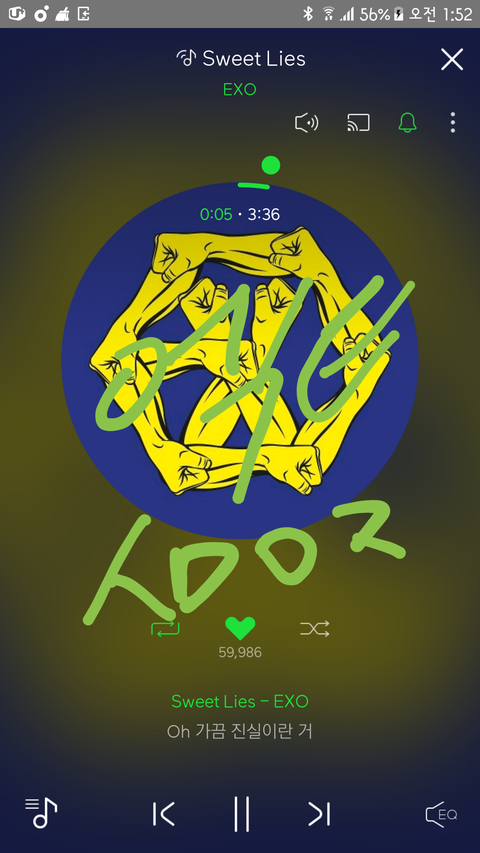Open lyrics from the Oh 가끔 진실이란 거 line

[x=239, y=732]
